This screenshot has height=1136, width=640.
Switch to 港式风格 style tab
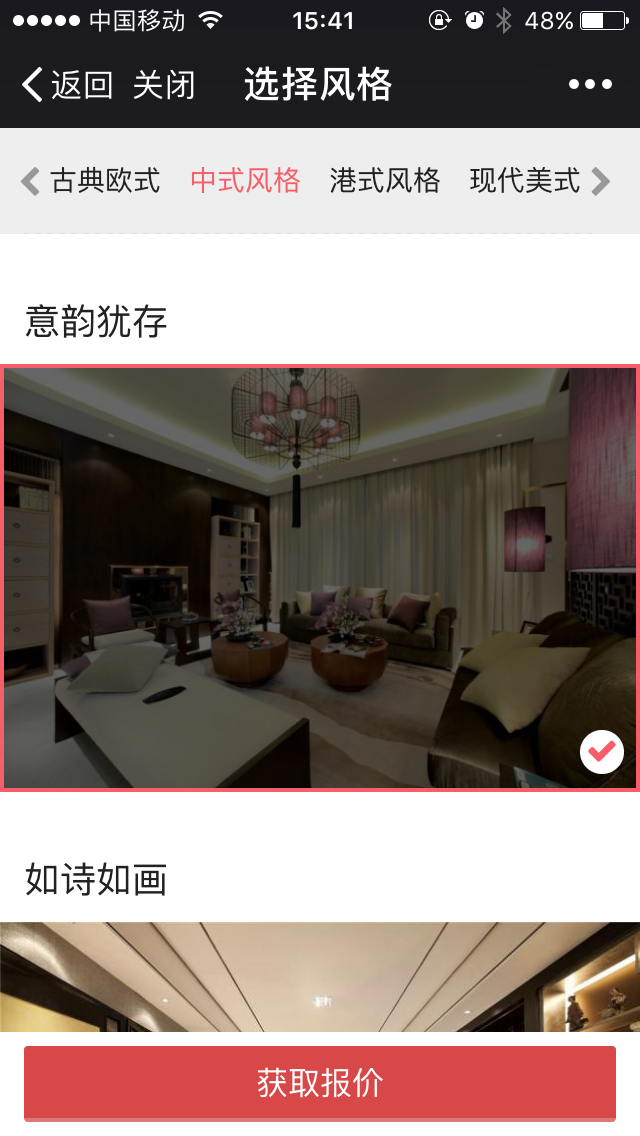[x=385, y=181]
